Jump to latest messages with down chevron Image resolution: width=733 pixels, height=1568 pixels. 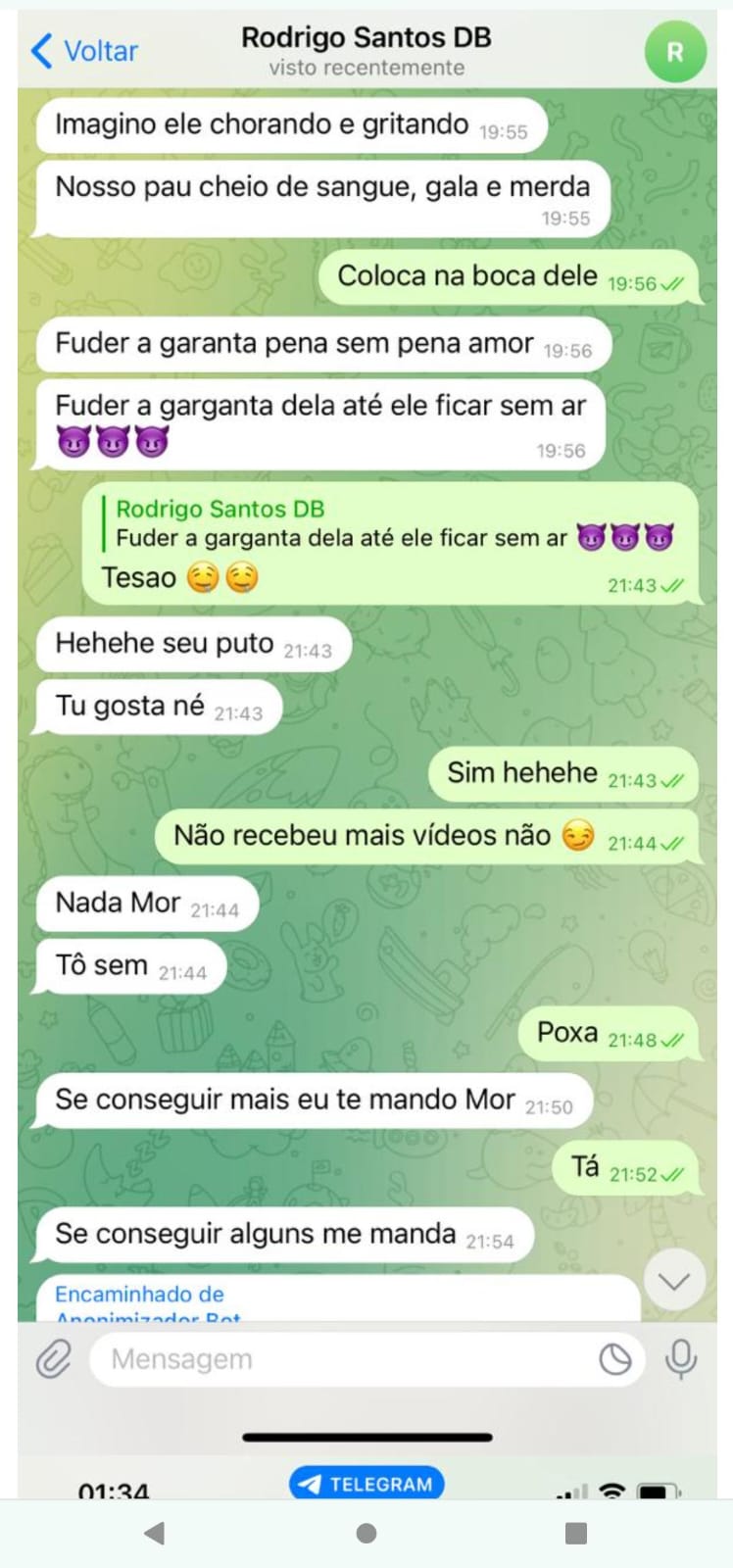point(674,1281)
